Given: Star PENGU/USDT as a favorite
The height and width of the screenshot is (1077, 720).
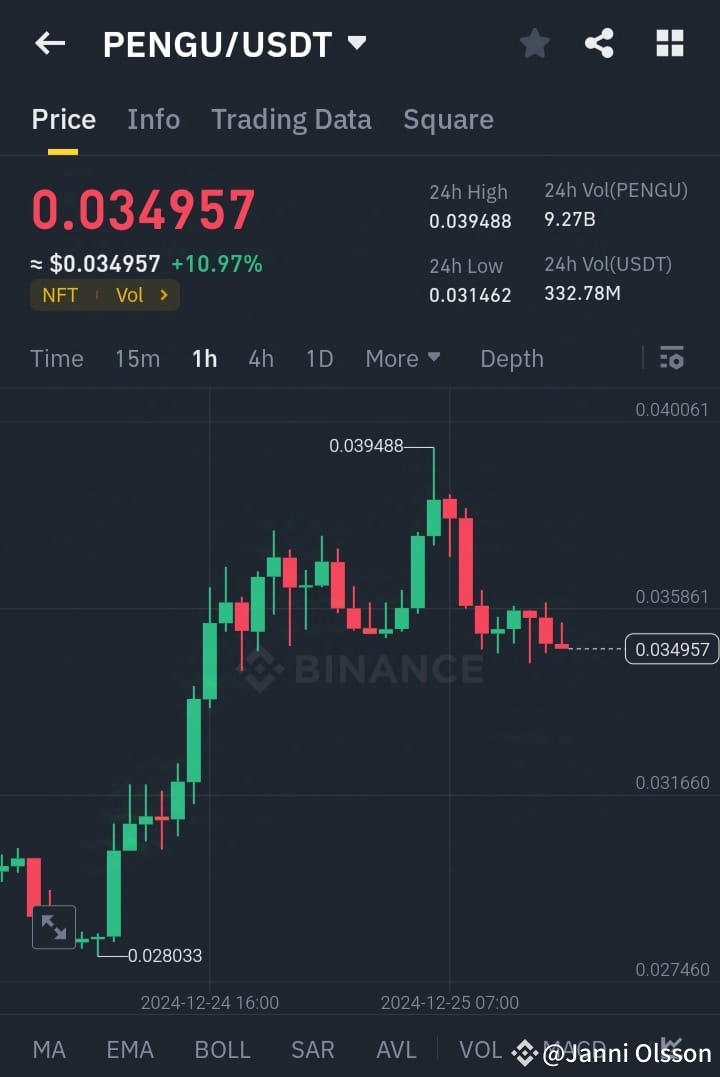Looking at the screenshot, I should pos(534,43).
